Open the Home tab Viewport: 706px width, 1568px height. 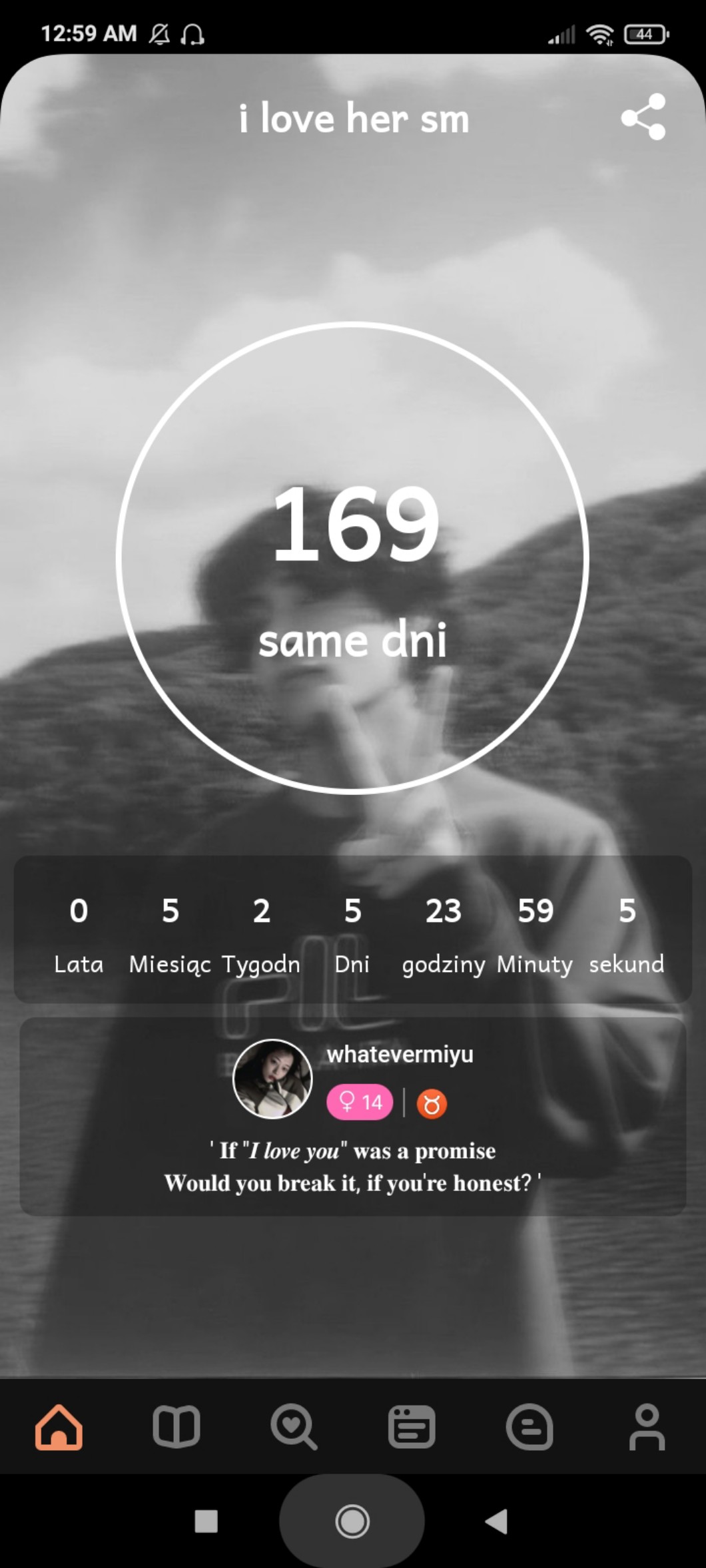coord(59,1427)
